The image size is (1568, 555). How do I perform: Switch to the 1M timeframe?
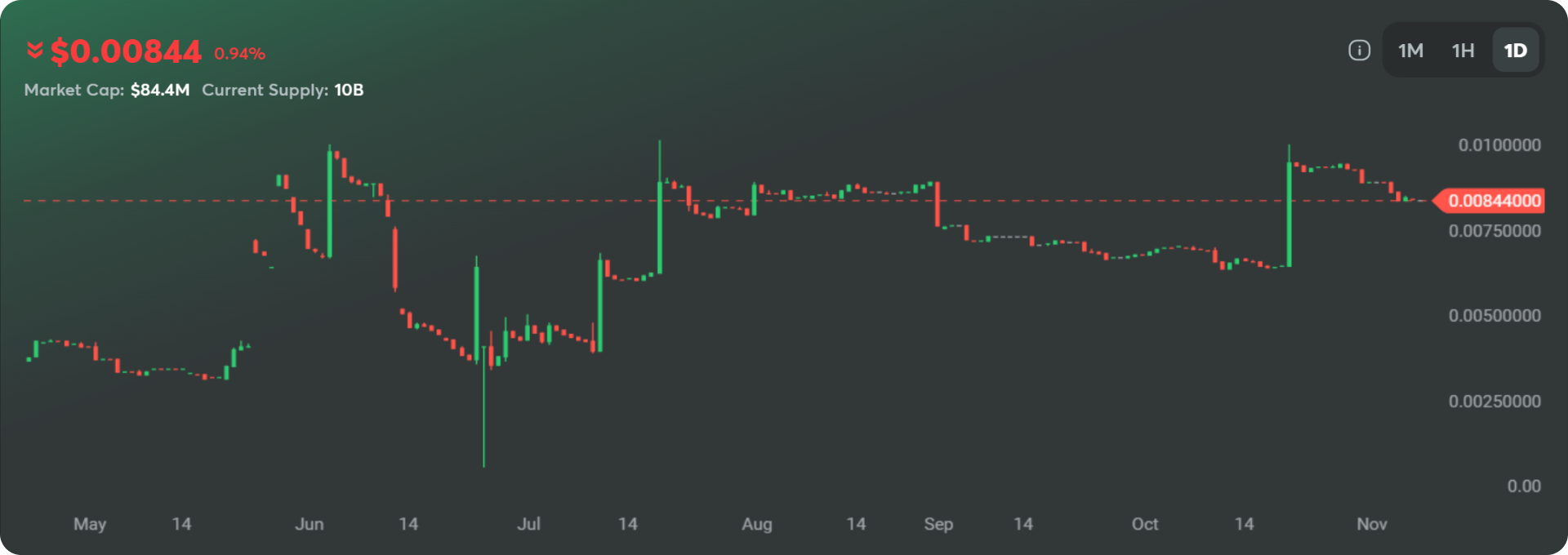tap(1410, 51)
